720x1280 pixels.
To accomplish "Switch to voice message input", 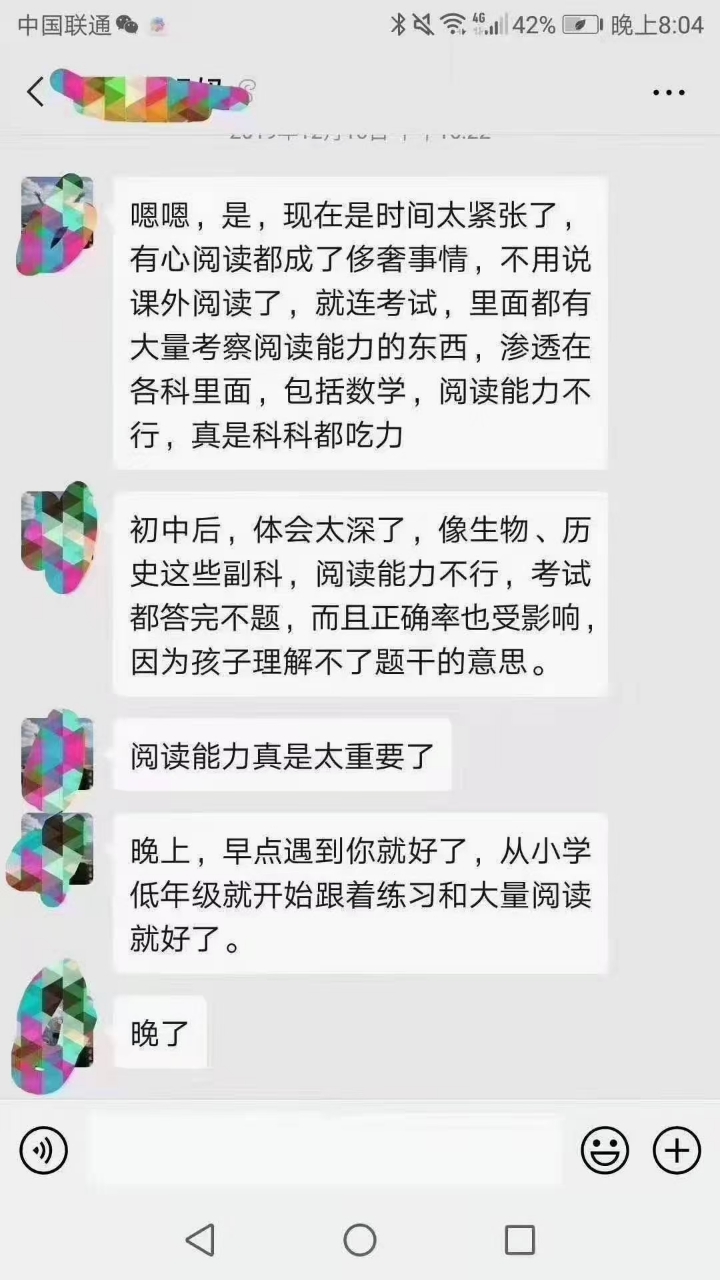I will pos(43,1150).
